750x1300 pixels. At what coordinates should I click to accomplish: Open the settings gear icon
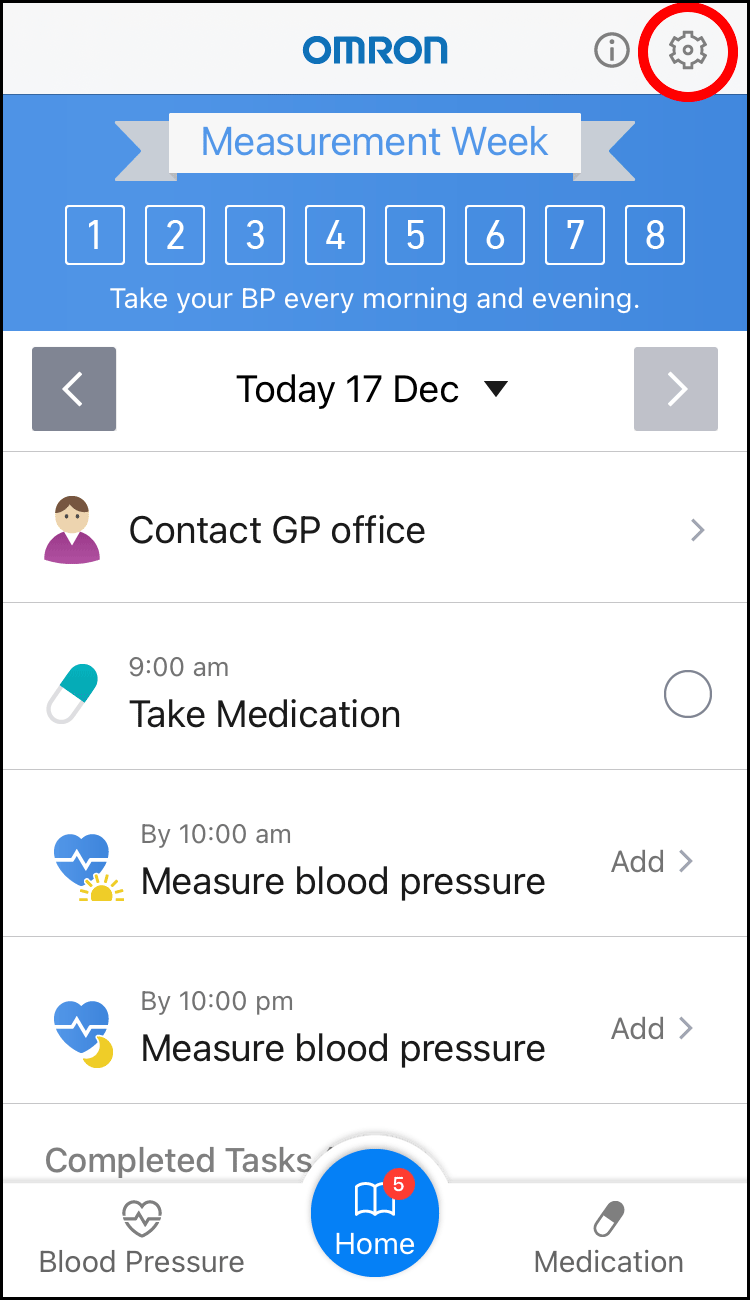(x=688, y=50)
